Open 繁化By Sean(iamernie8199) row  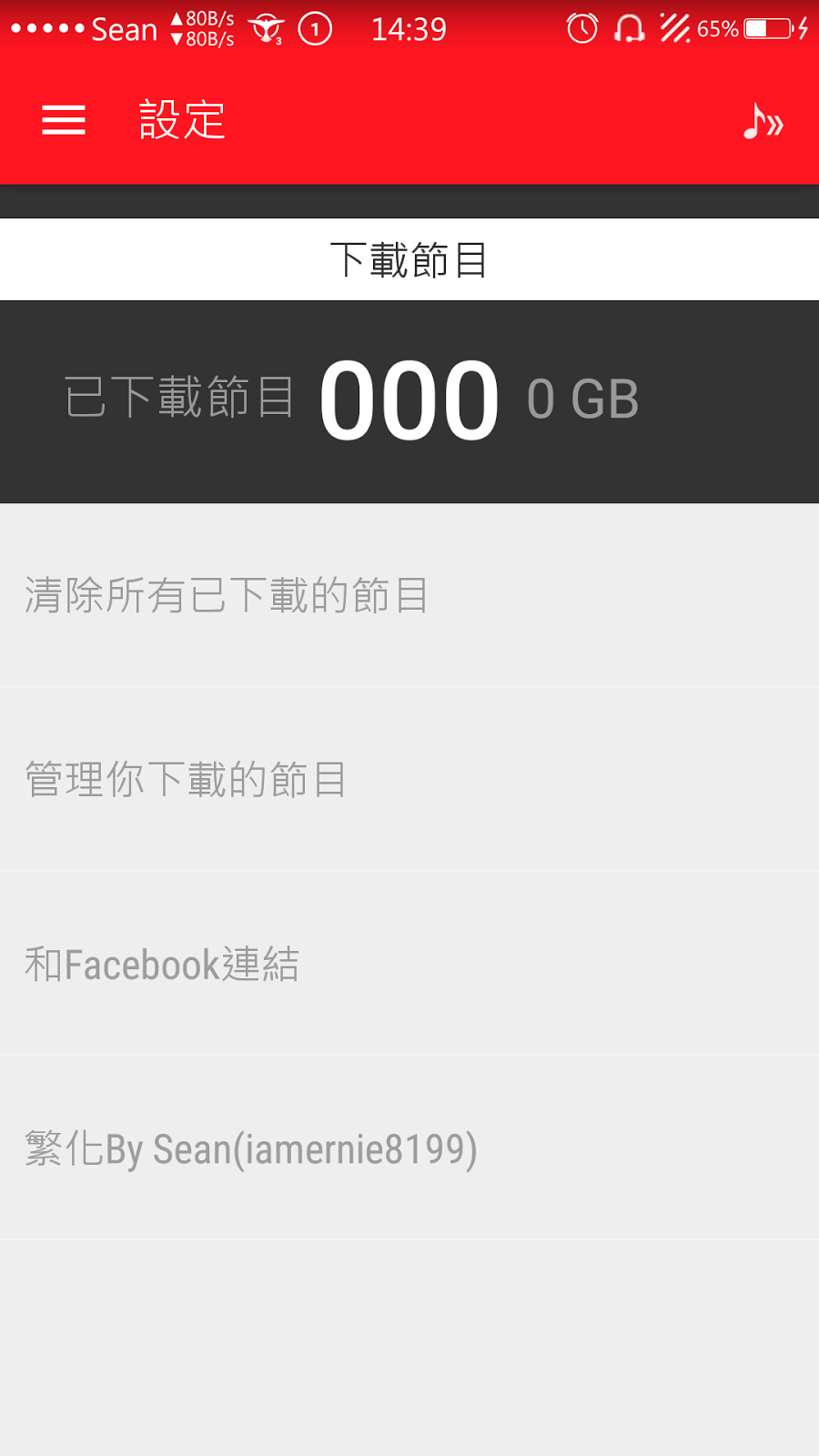click(x=409, y=1148)
